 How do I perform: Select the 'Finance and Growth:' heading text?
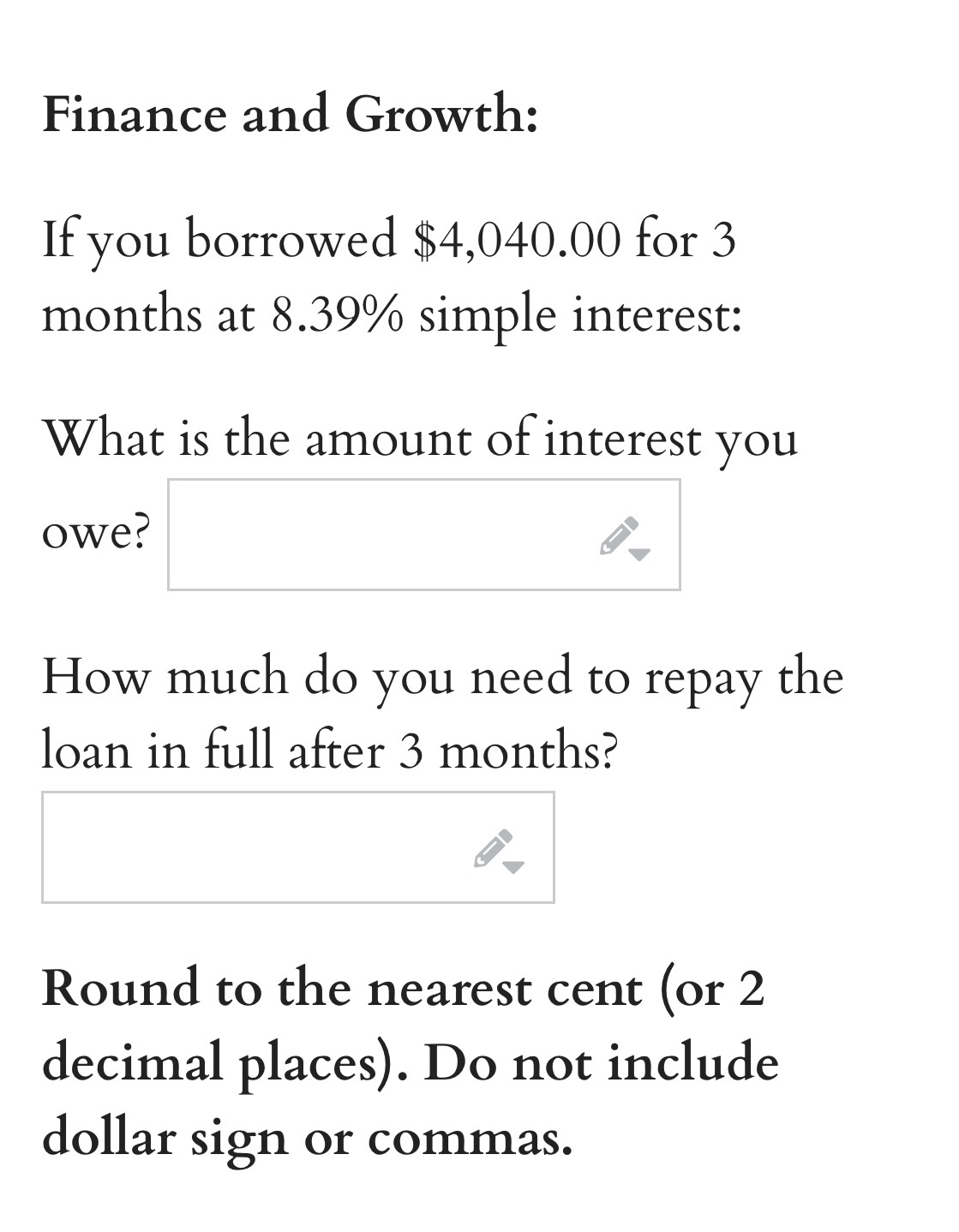[x=291, y=116]
